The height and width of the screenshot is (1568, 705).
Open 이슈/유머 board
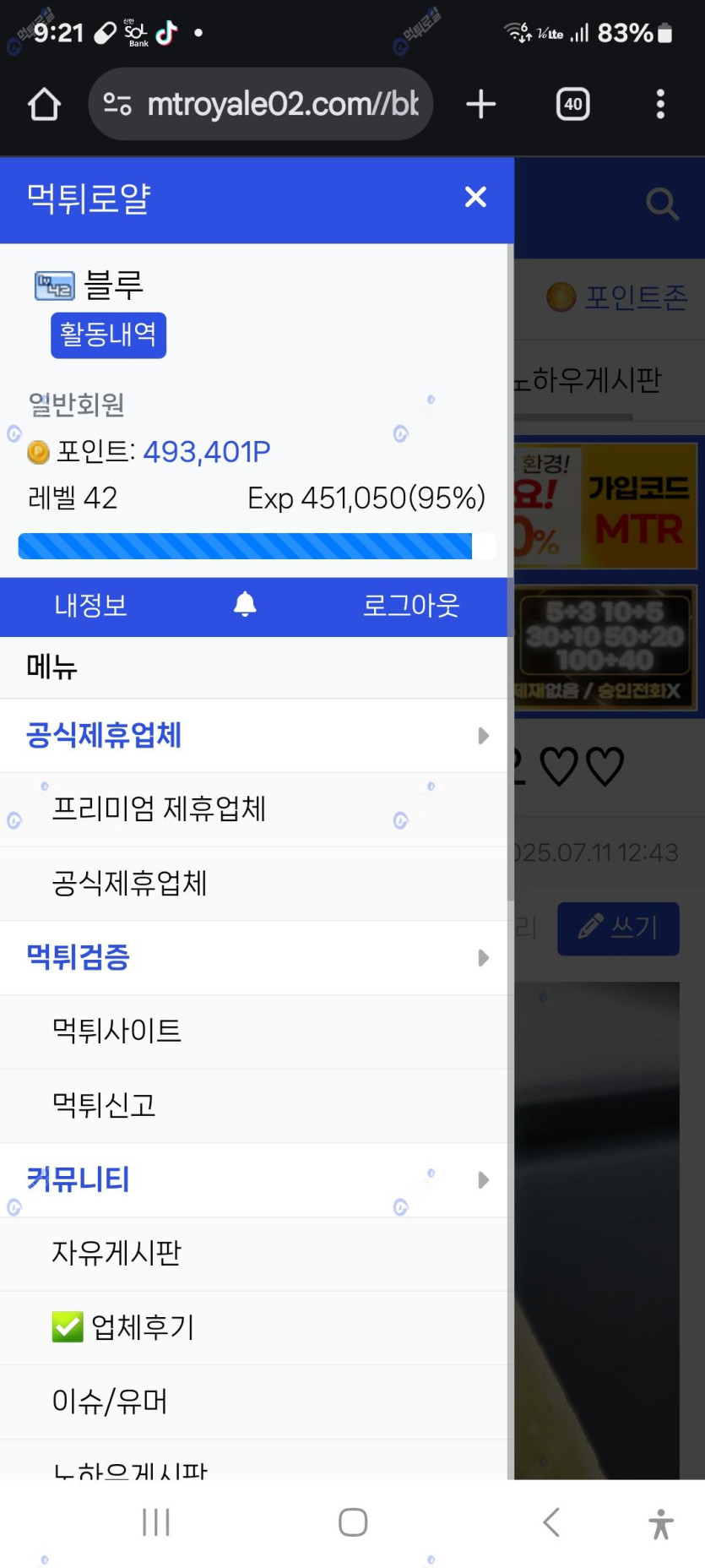click(110, 1402)
